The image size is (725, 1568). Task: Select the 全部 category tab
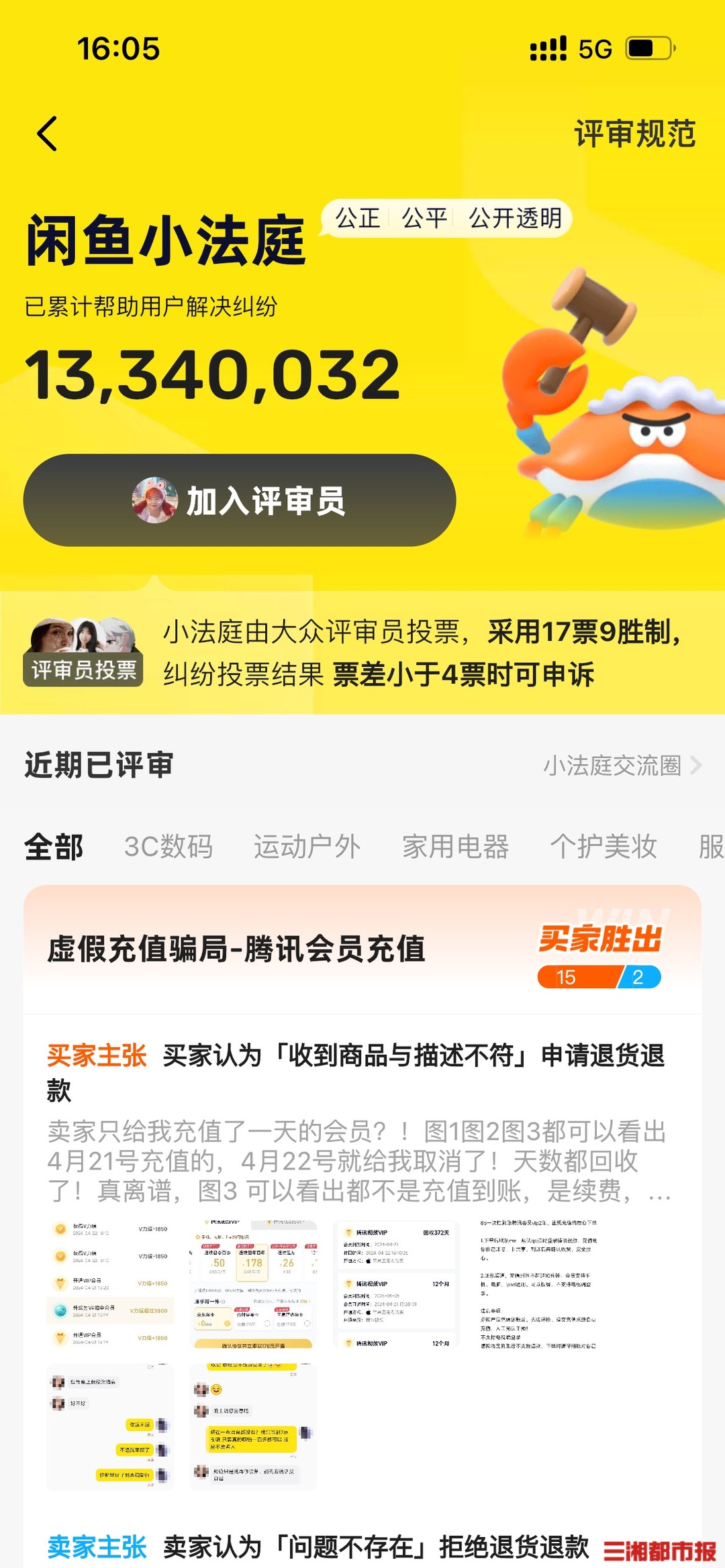point(54,847)
